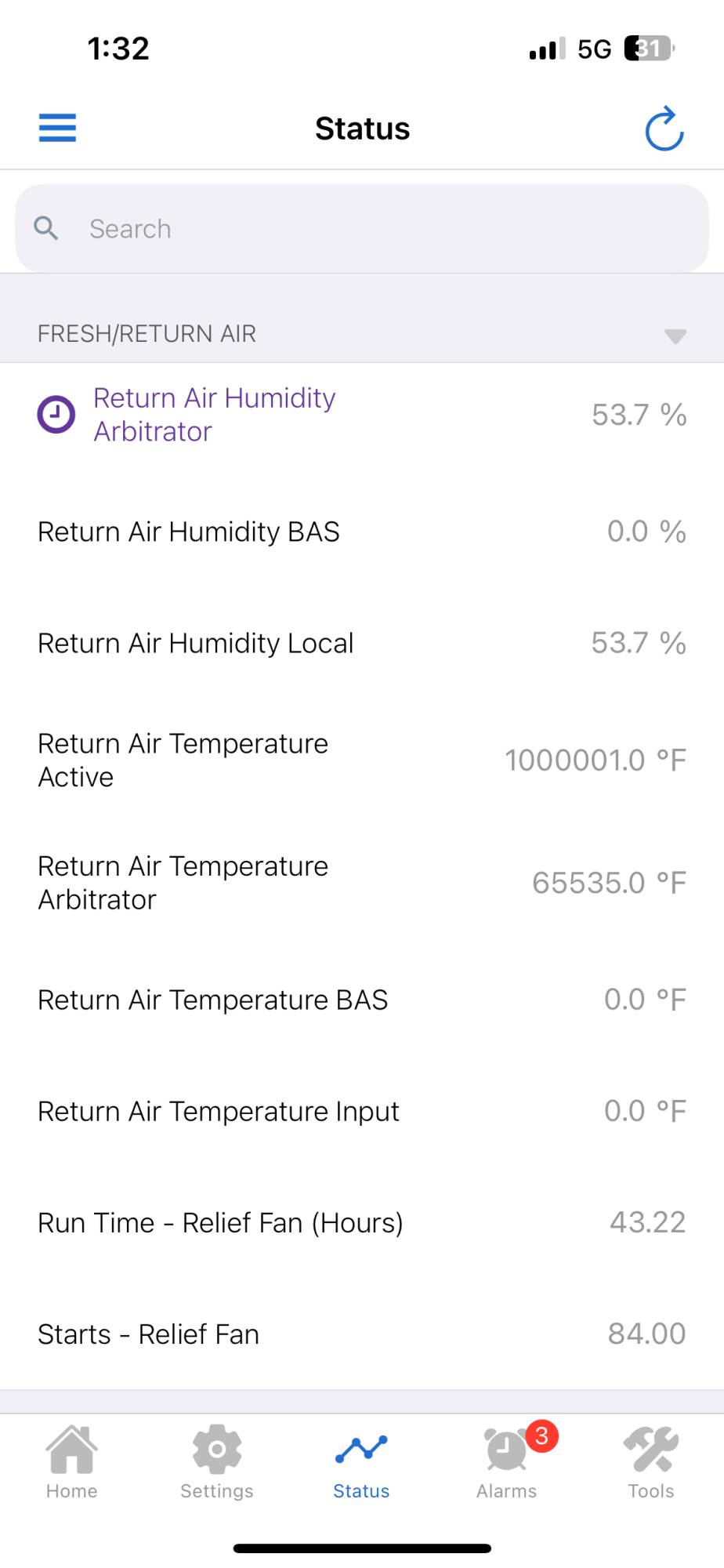724x1568 pixels.
Task: Open the Tools tab
Action: [651, 1462]
